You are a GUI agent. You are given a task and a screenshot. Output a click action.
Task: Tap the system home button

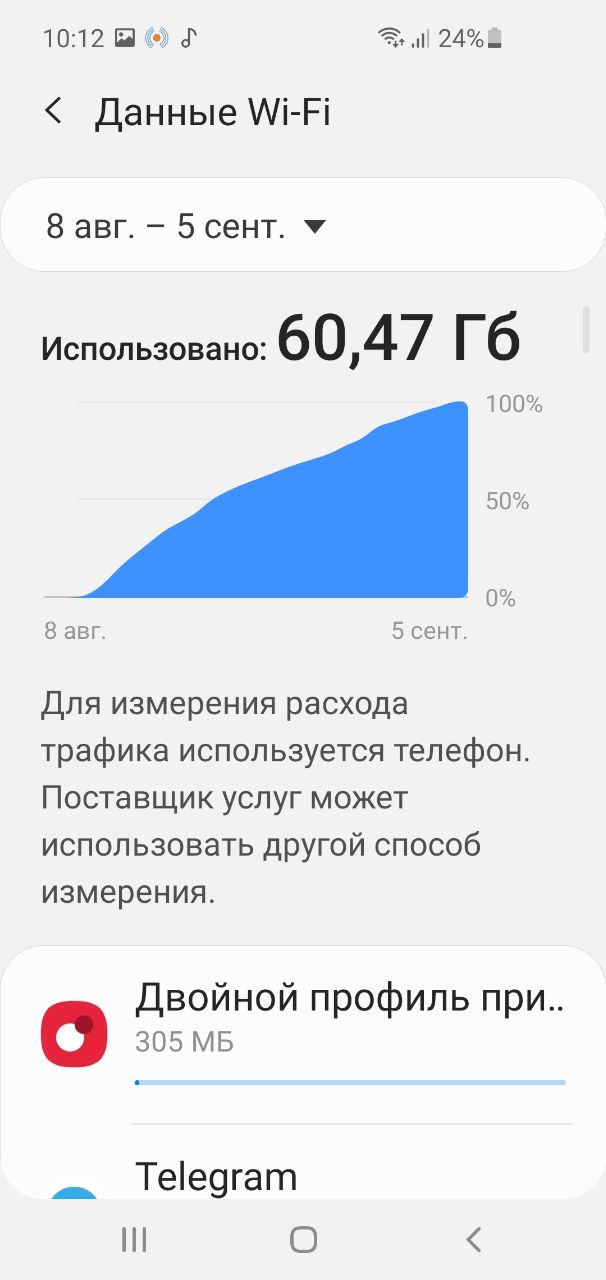(x=303, y=1240)
